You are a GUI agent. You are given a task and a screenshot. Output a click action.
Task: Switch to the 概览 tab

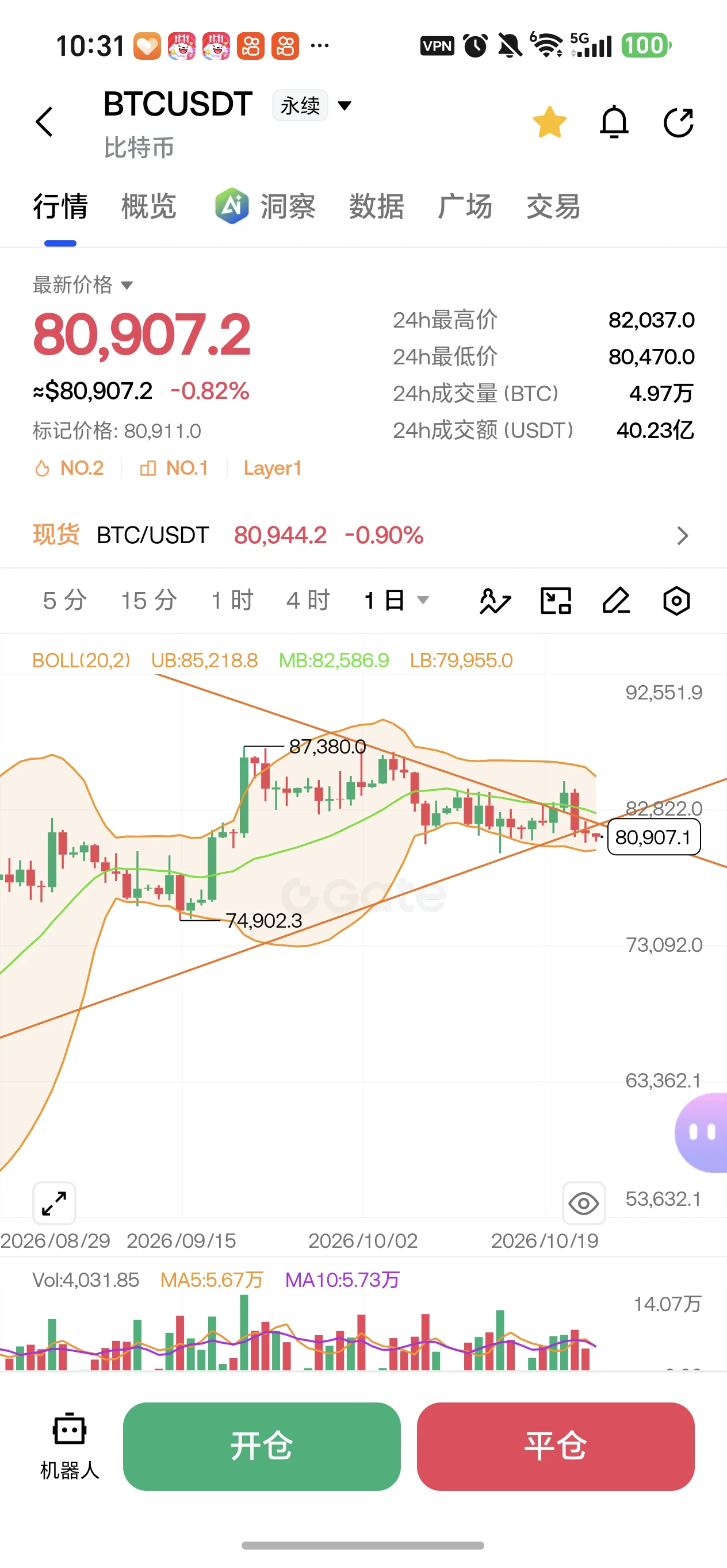pos(148,206)
